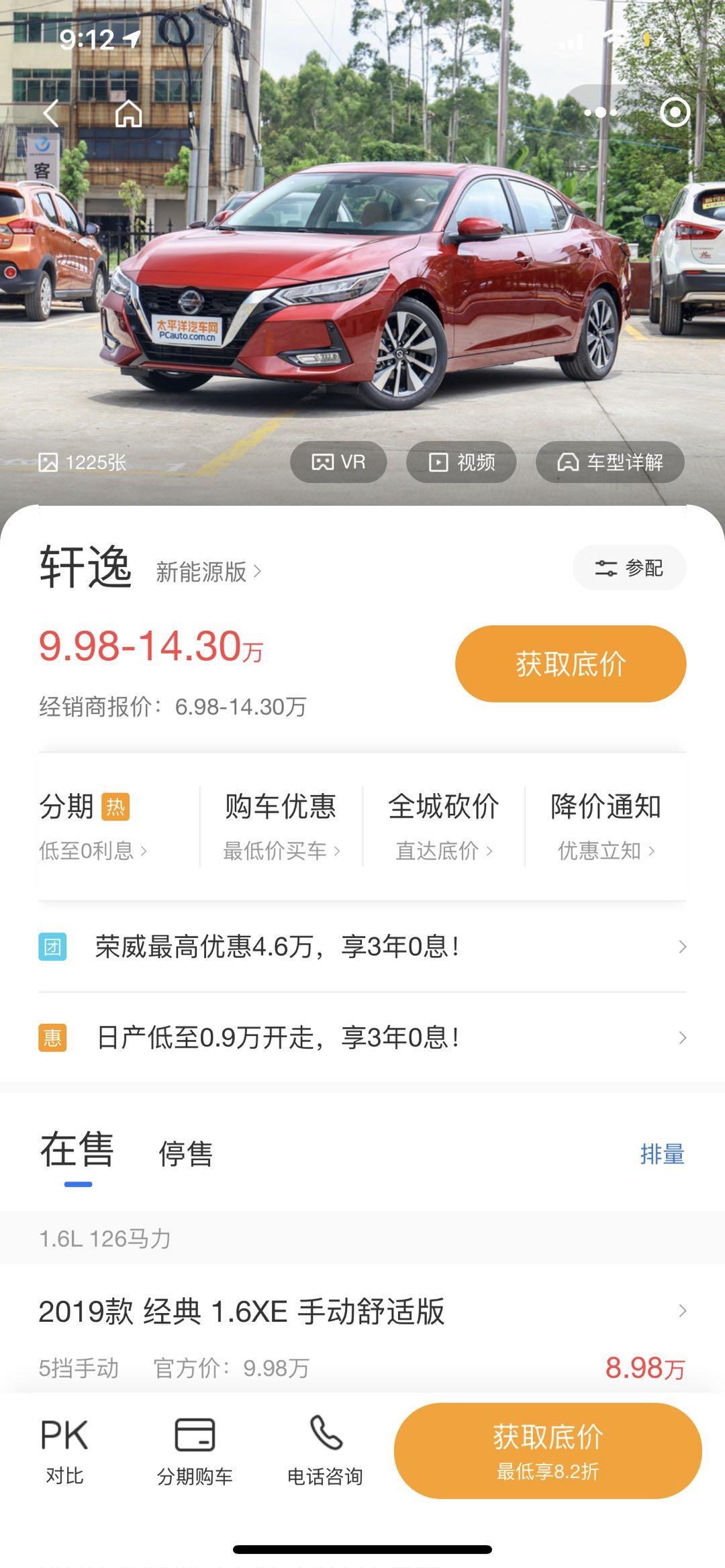Viewport: 725px width, 1568px height.
Task: Open the 荣威最高优惠4.6万 promotion
Action: coord(362,947)
